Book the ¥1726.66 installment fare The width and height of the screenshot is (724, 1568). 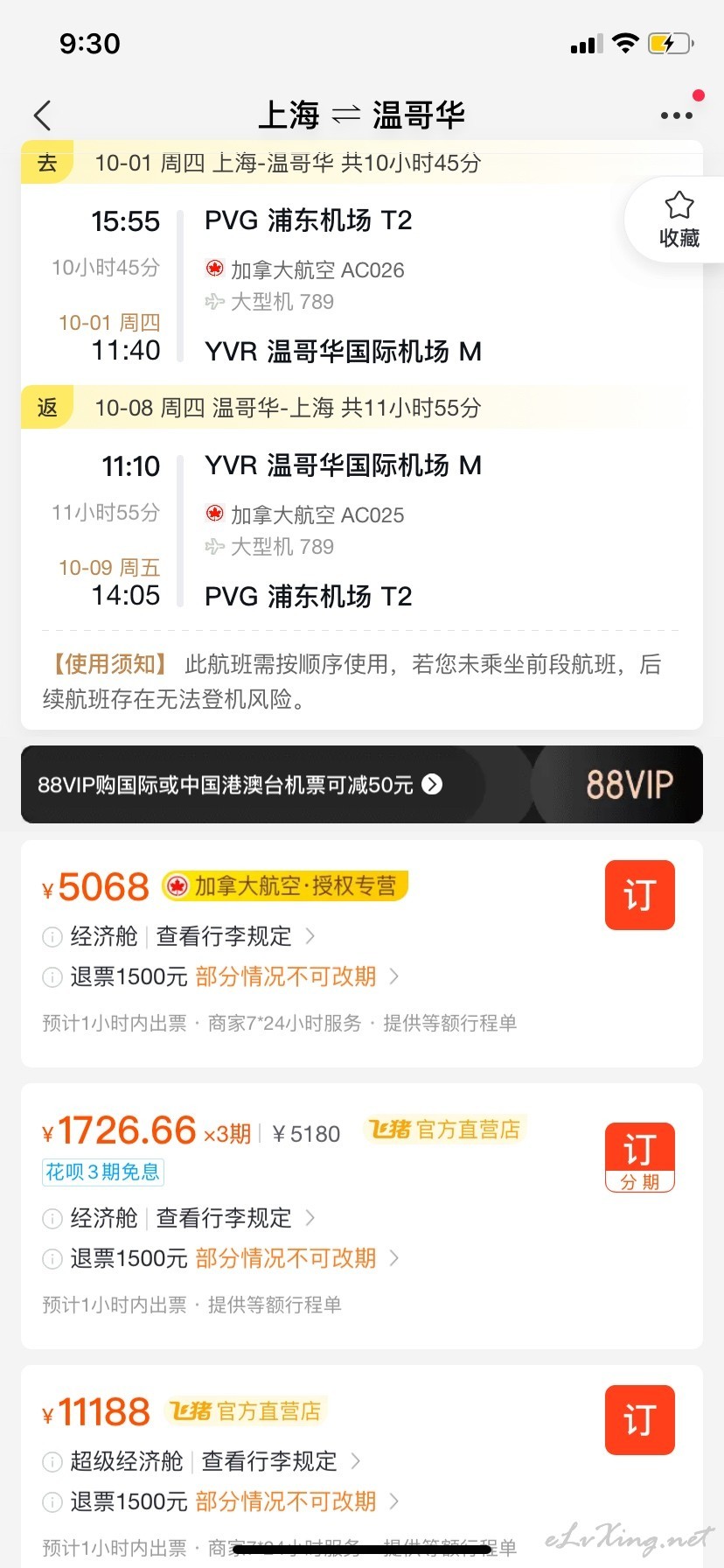(x=640, y=1157)
